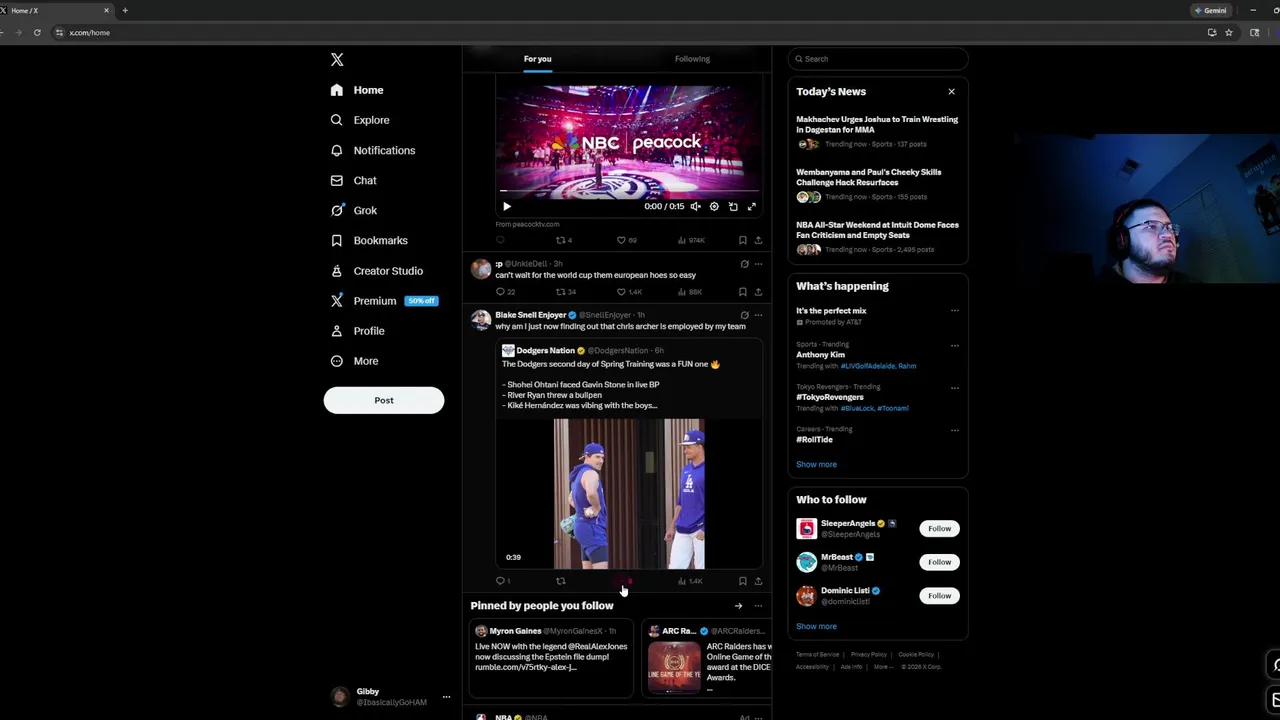Follow MrBeast
This screenshot has width=1280, height=720.
pyautogui.click(x=939, y=562)
